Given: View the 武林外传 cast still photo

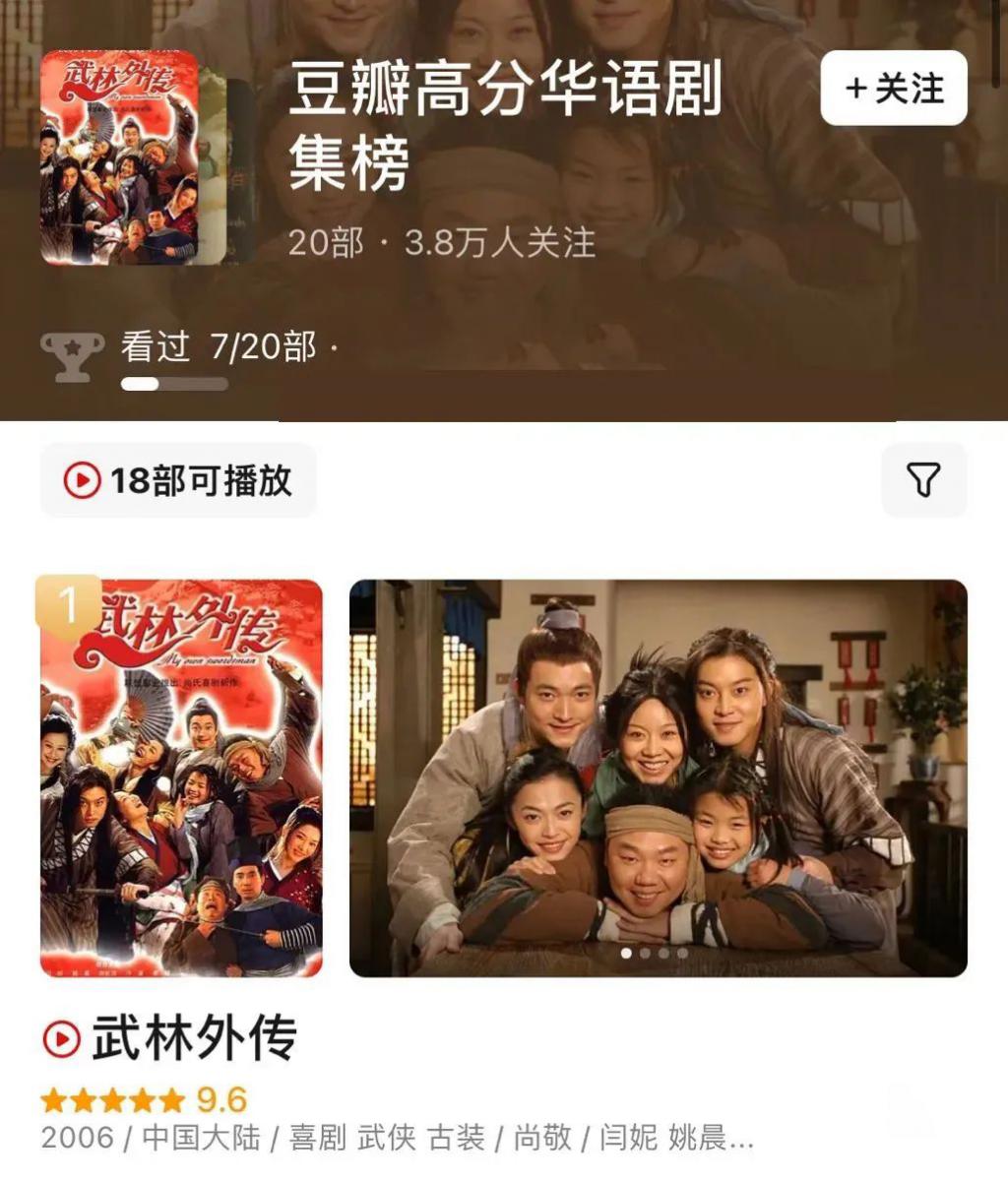Looking at the screenshot, I should (658, 777).
